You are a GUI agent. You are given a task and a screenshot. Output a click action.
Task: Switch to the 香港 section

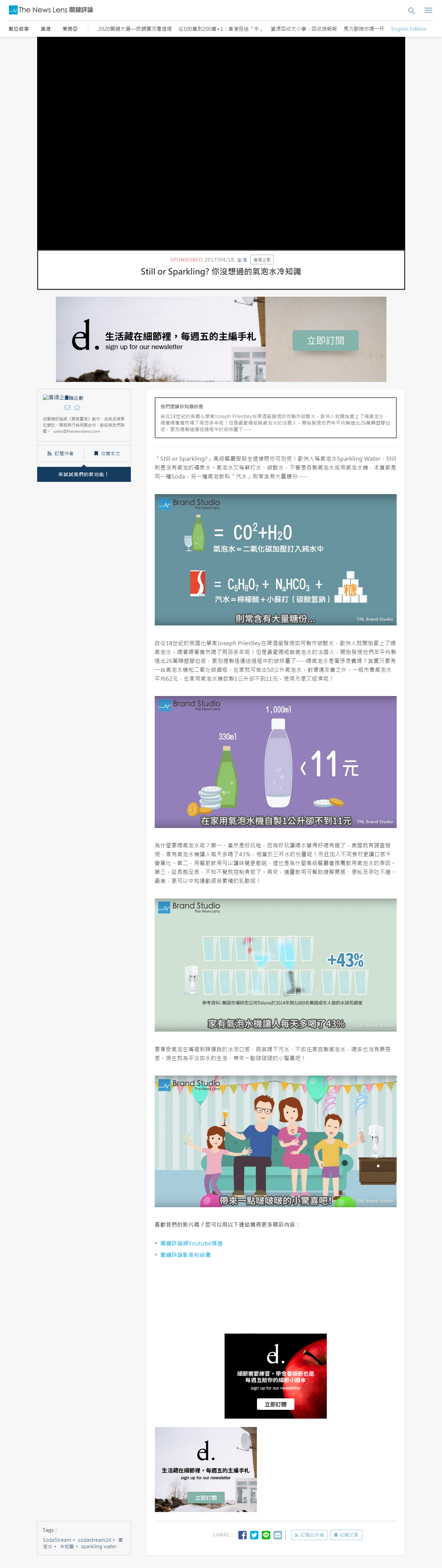[46, 29]
